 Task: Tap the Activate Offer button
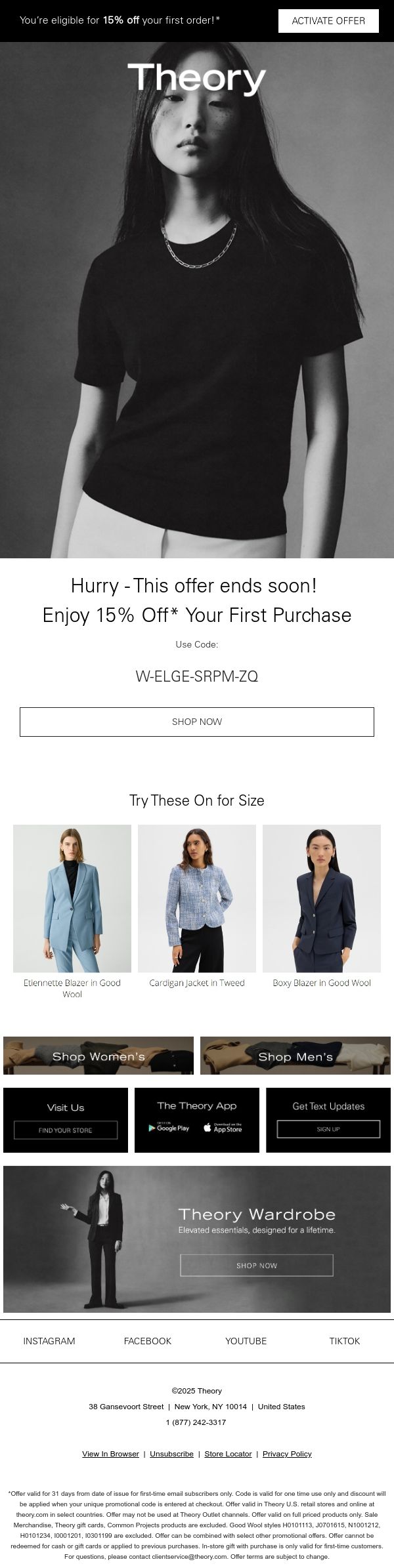(x=328, y=21)
